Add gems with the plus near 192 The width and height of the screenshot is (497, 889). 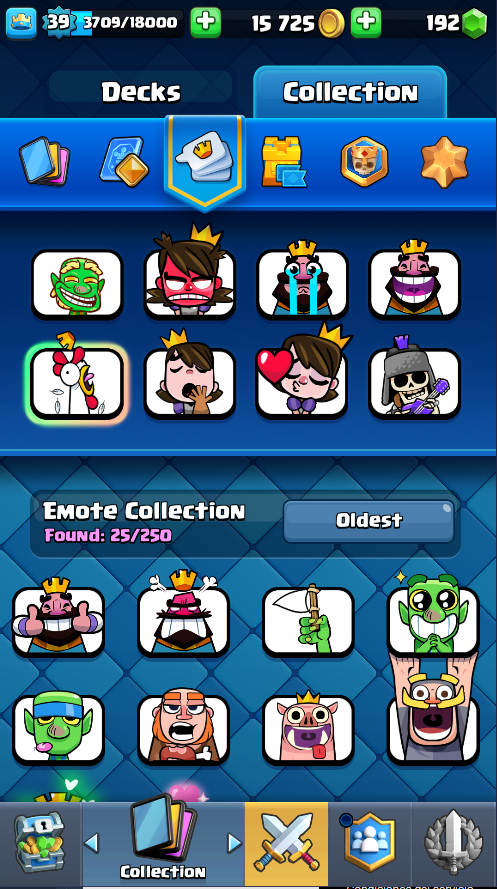(x=366, y=22)
